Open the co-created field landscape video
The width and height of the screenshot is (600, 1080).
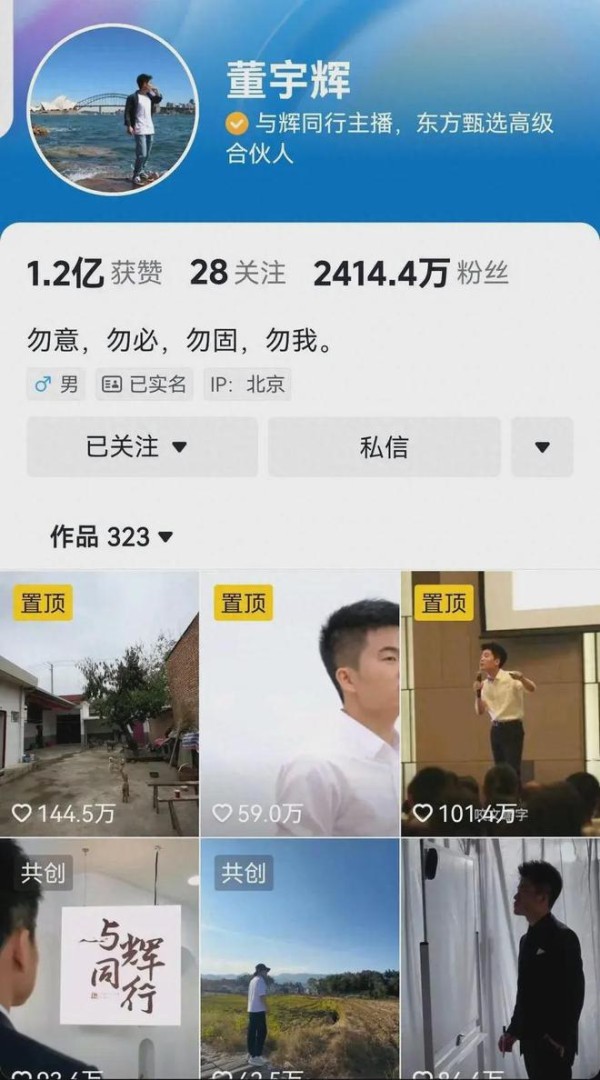[x=300, y=959]
